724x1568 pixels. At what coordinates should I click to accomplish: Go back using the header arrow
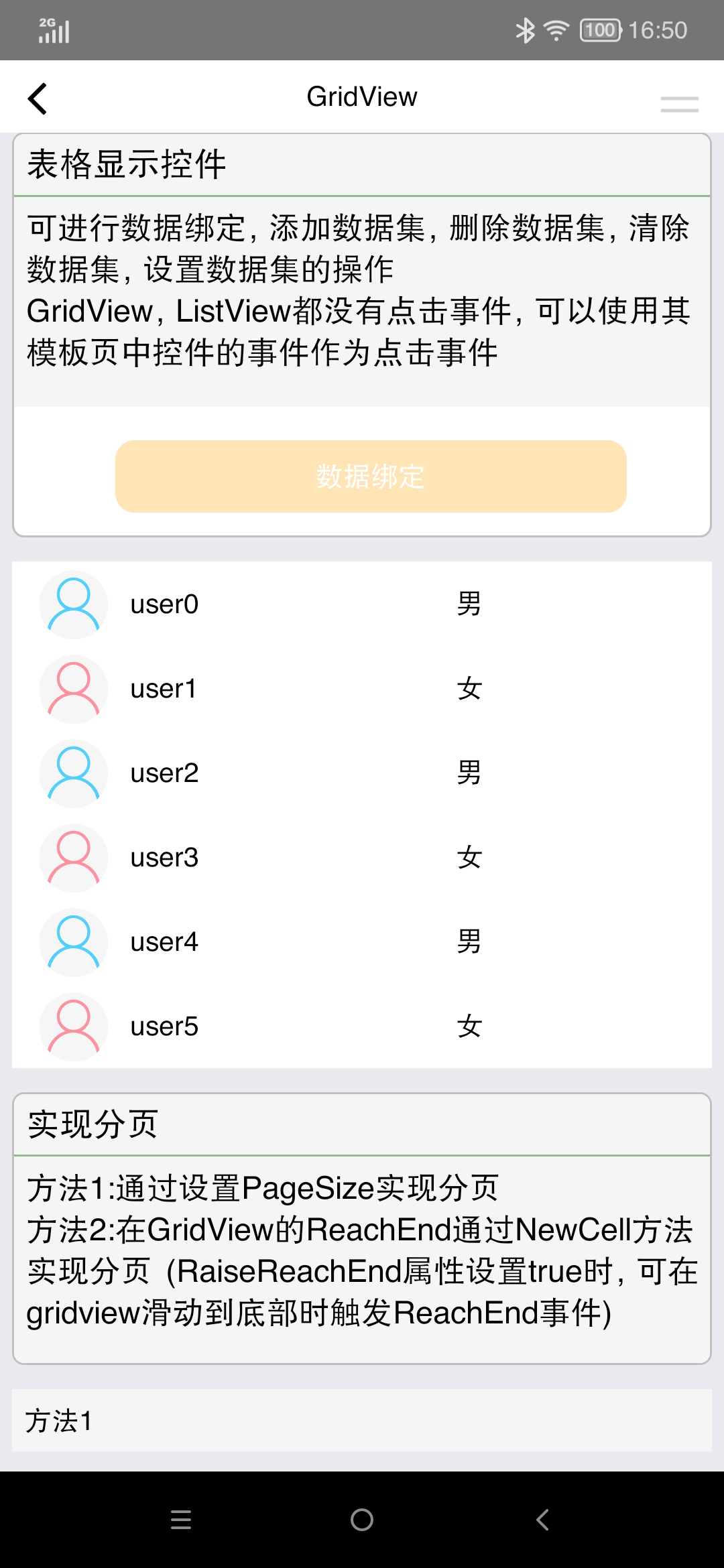click(x=38, y=99)
